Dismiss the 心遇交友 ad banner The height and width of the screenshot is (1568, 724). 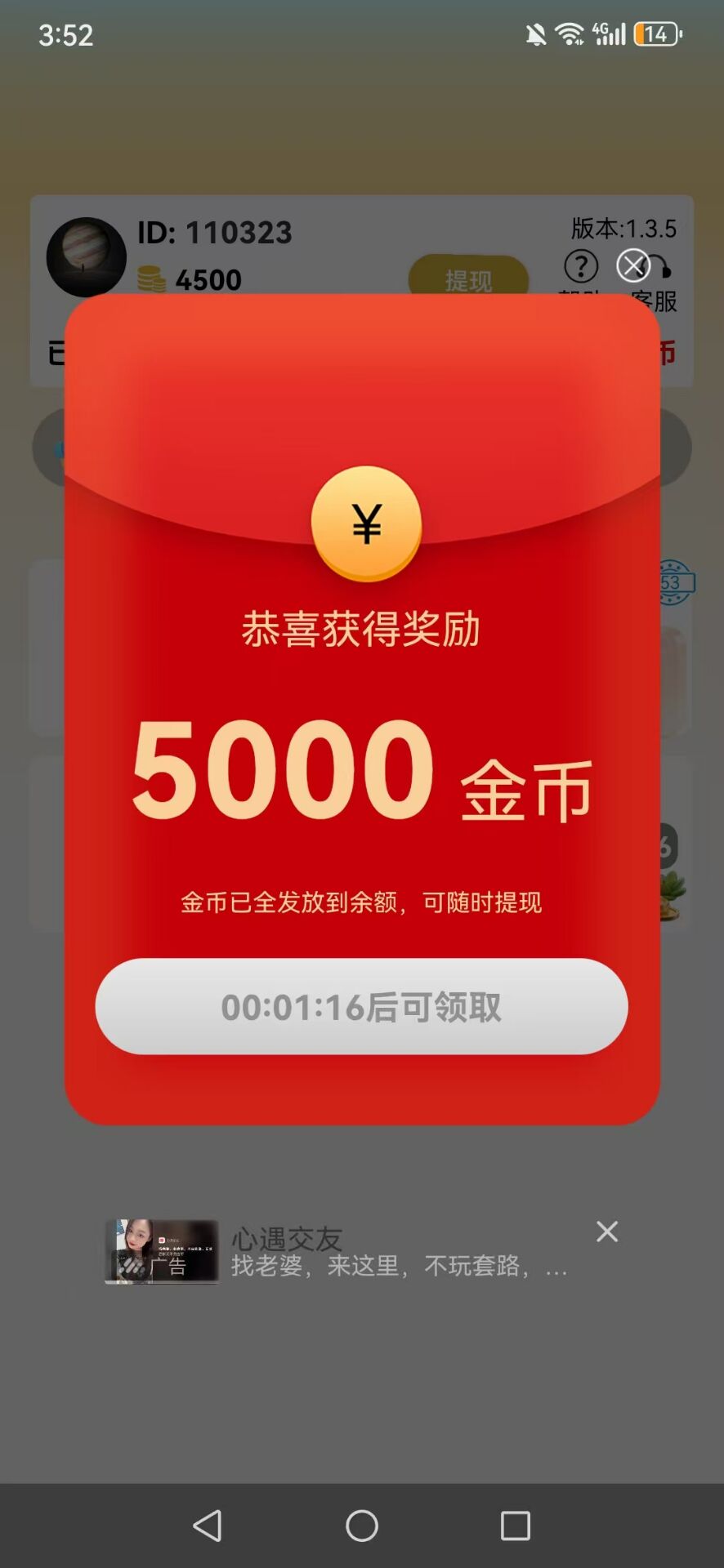pyautogui.click(x=607, y=1231)
